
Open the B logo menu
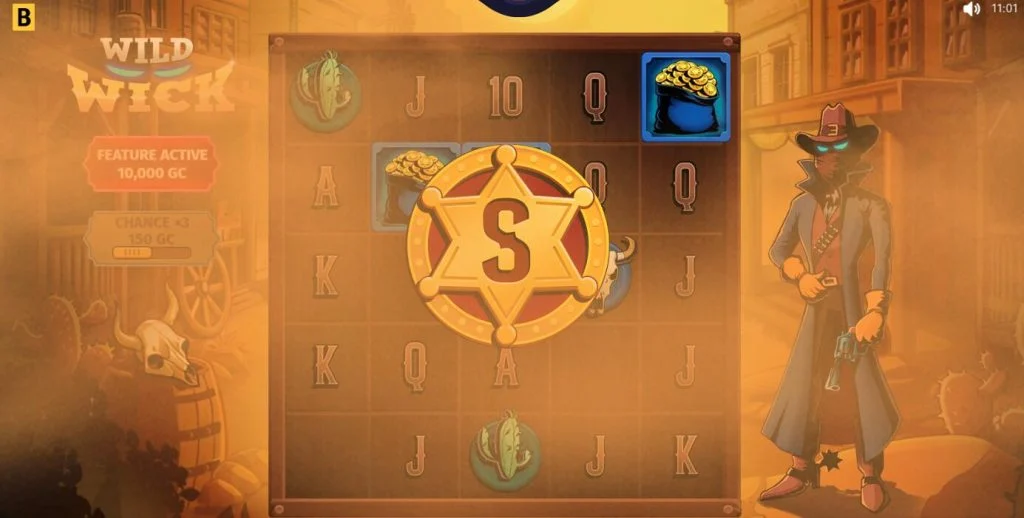[x=16, y=17]
